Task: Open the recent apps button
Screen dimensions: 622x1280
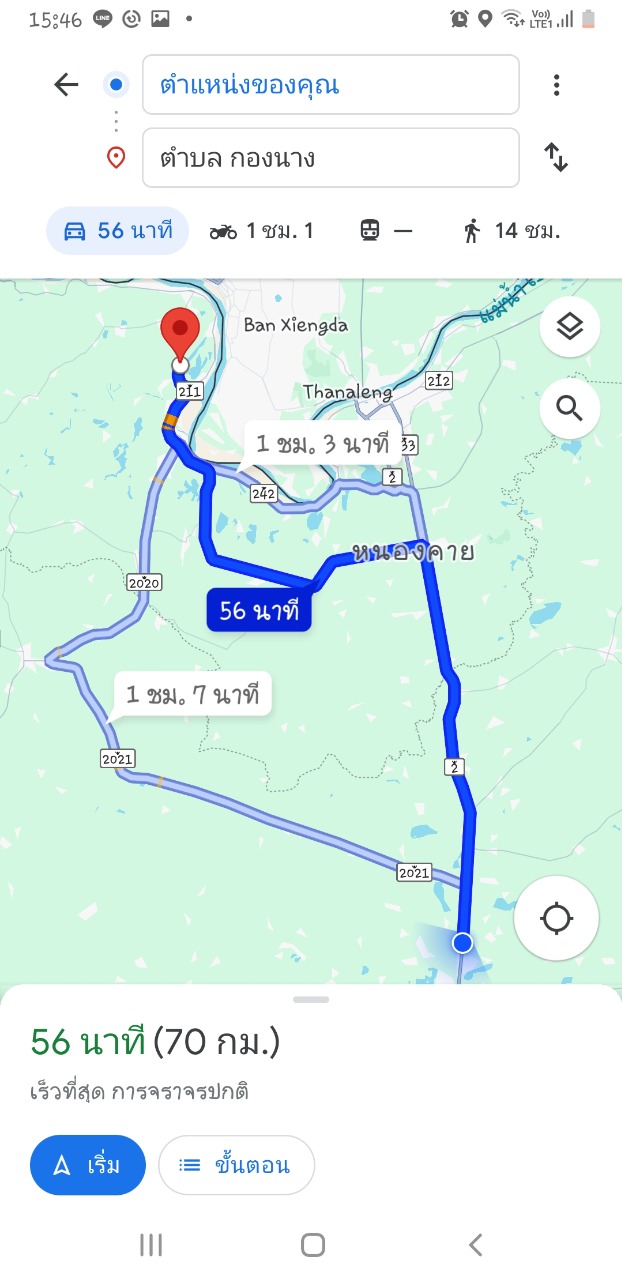Action: tap(151, 1245)
